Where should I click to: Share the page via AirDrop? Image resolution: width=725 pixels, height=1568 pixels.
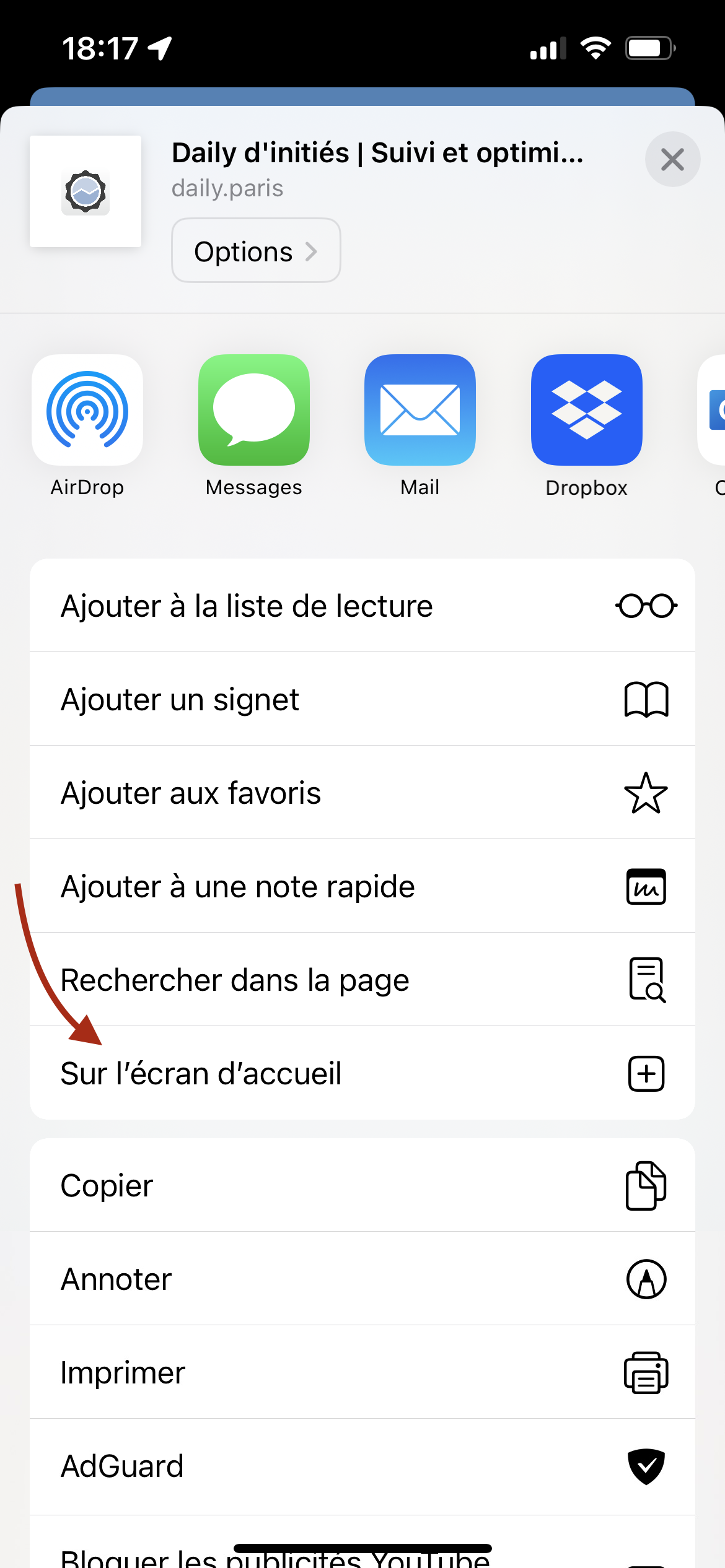pos(87,411)
